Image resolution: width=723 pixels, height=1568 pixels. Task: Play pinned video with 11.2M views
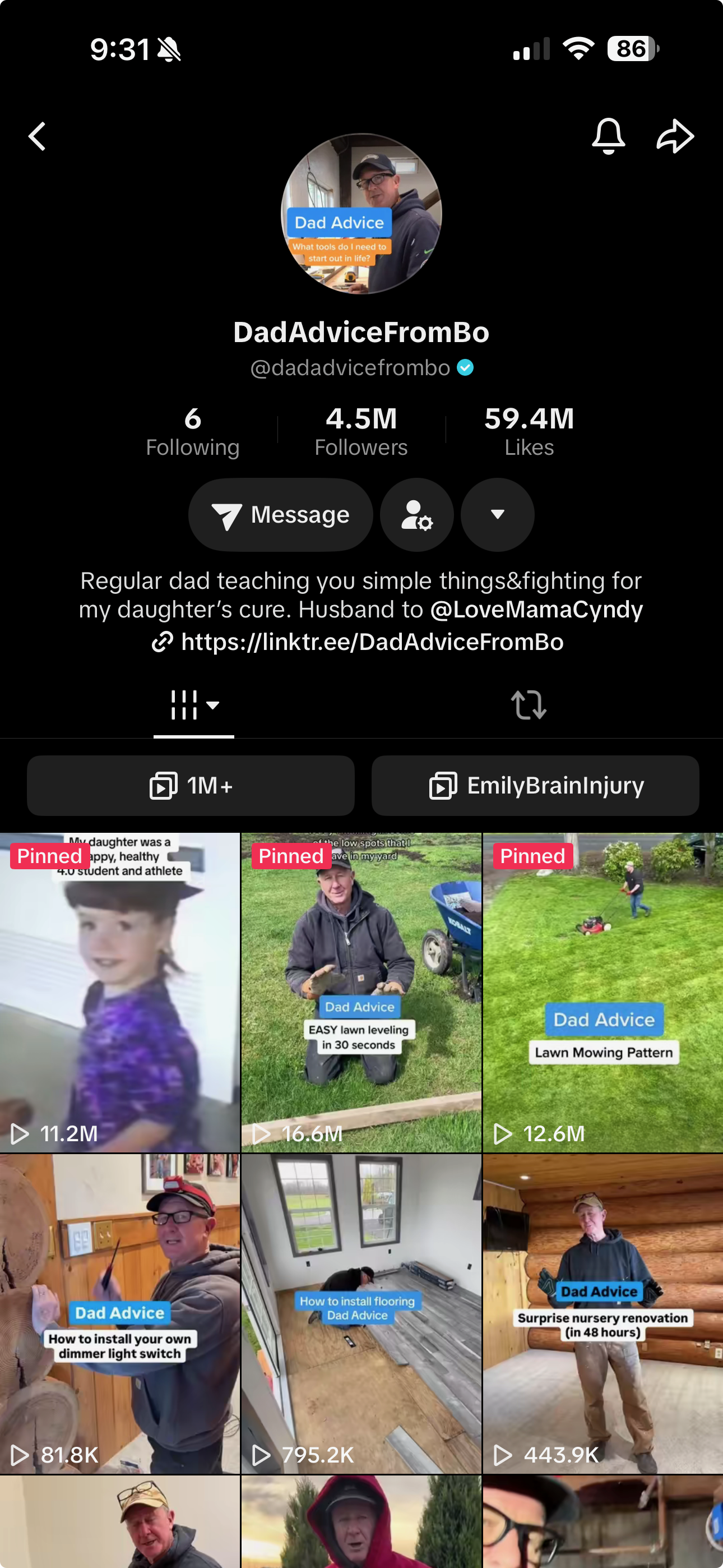pos(120,992)
